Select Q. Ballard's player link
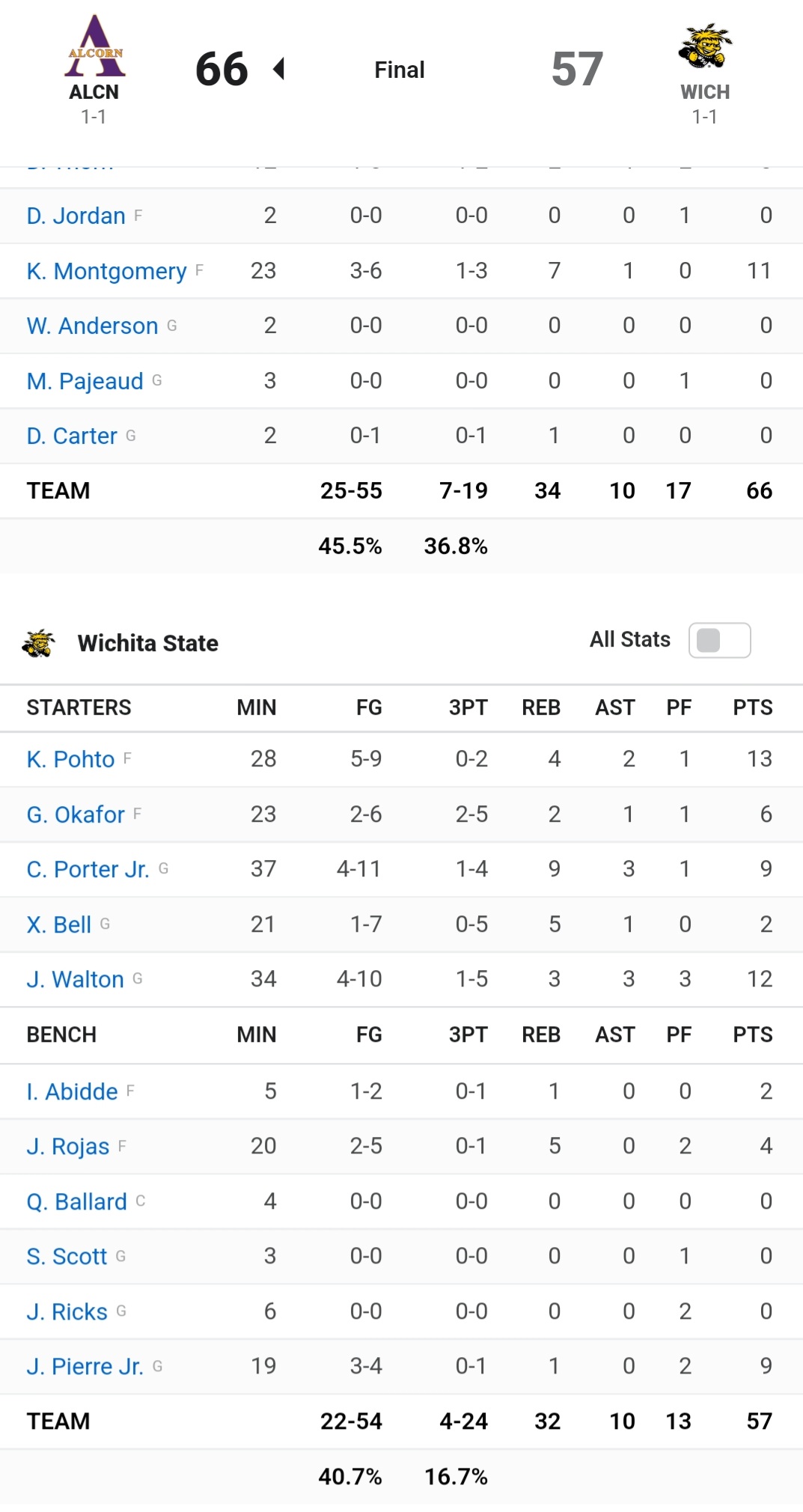The width and height of the screenshot is (803, 1512). pos(76,1201)
